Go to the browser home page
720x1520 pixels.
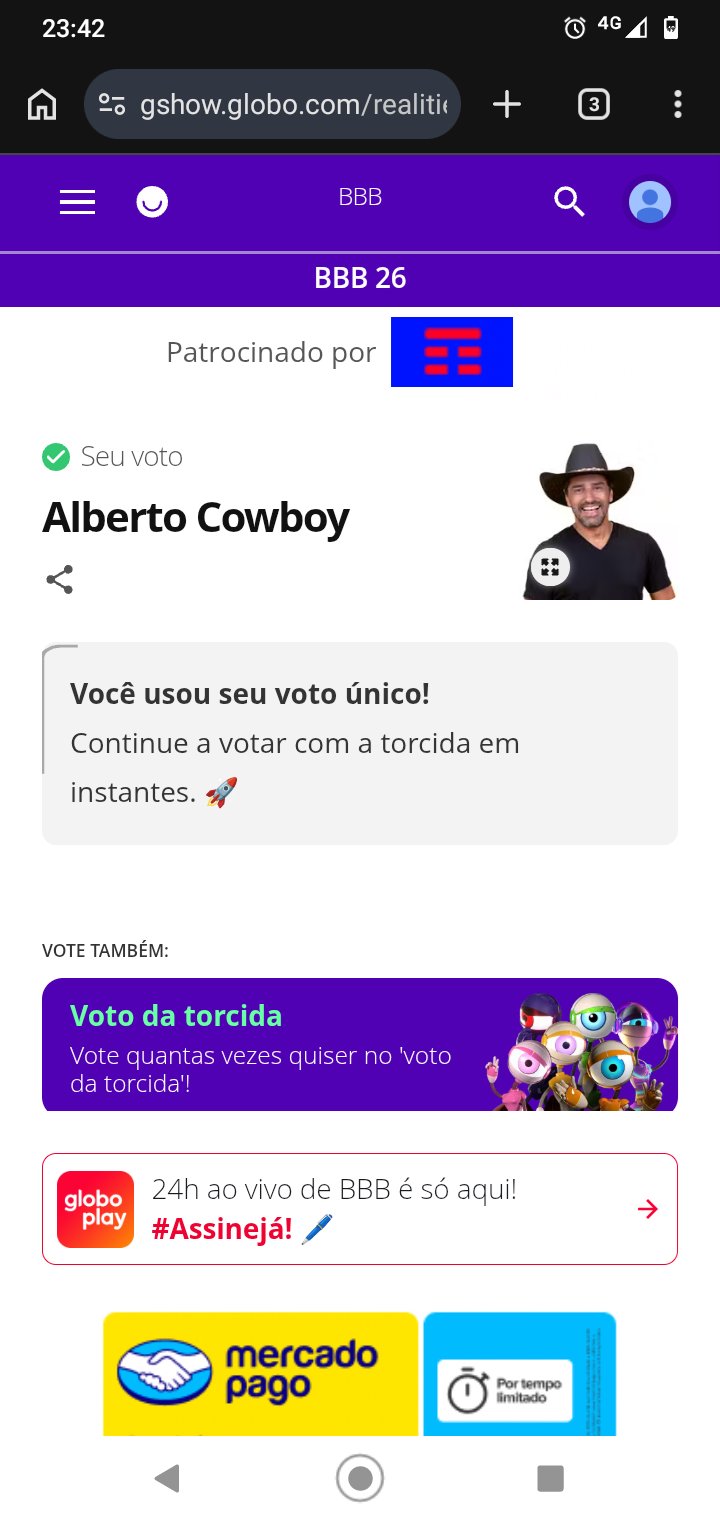[x=42, y=104]
